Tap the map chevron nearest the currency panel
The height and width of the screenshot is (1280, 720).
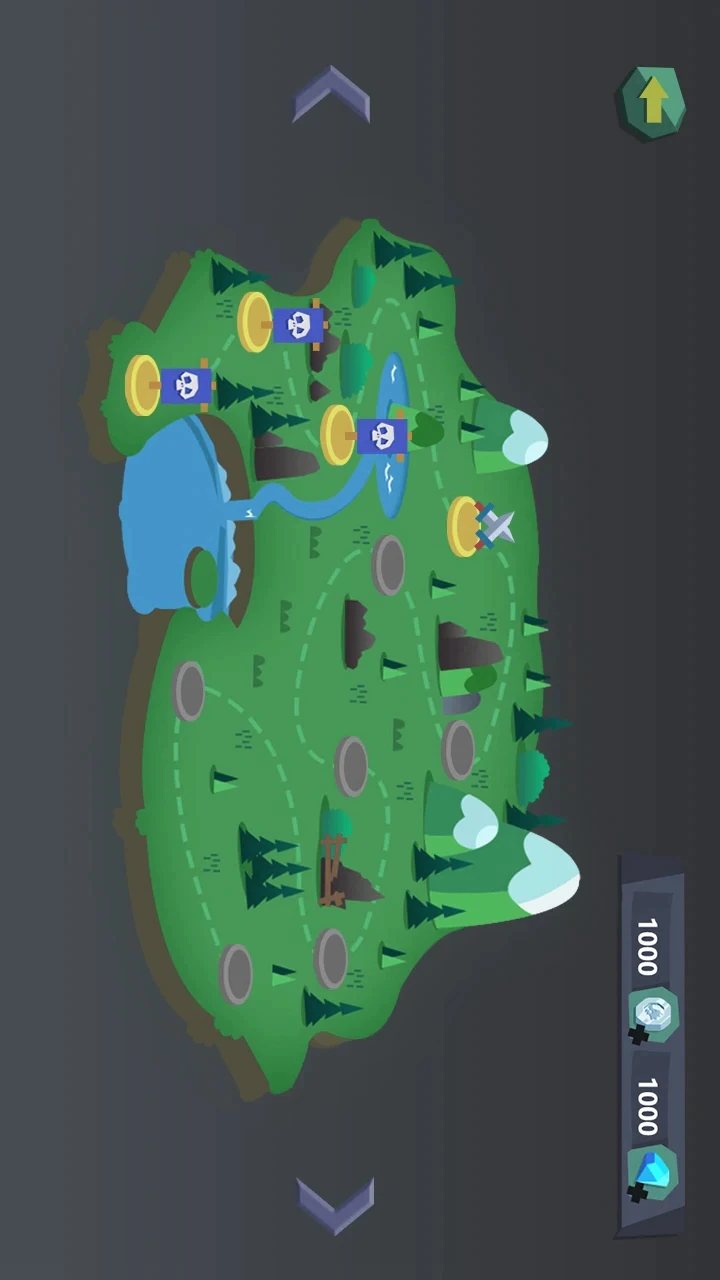[336, 1204]
